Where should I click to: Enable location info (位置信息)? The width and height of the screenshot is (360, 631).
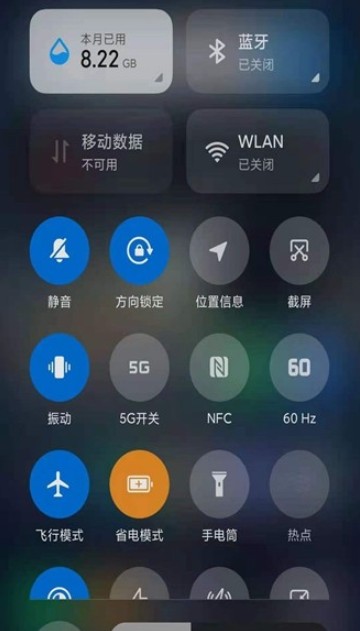(219, 251)
